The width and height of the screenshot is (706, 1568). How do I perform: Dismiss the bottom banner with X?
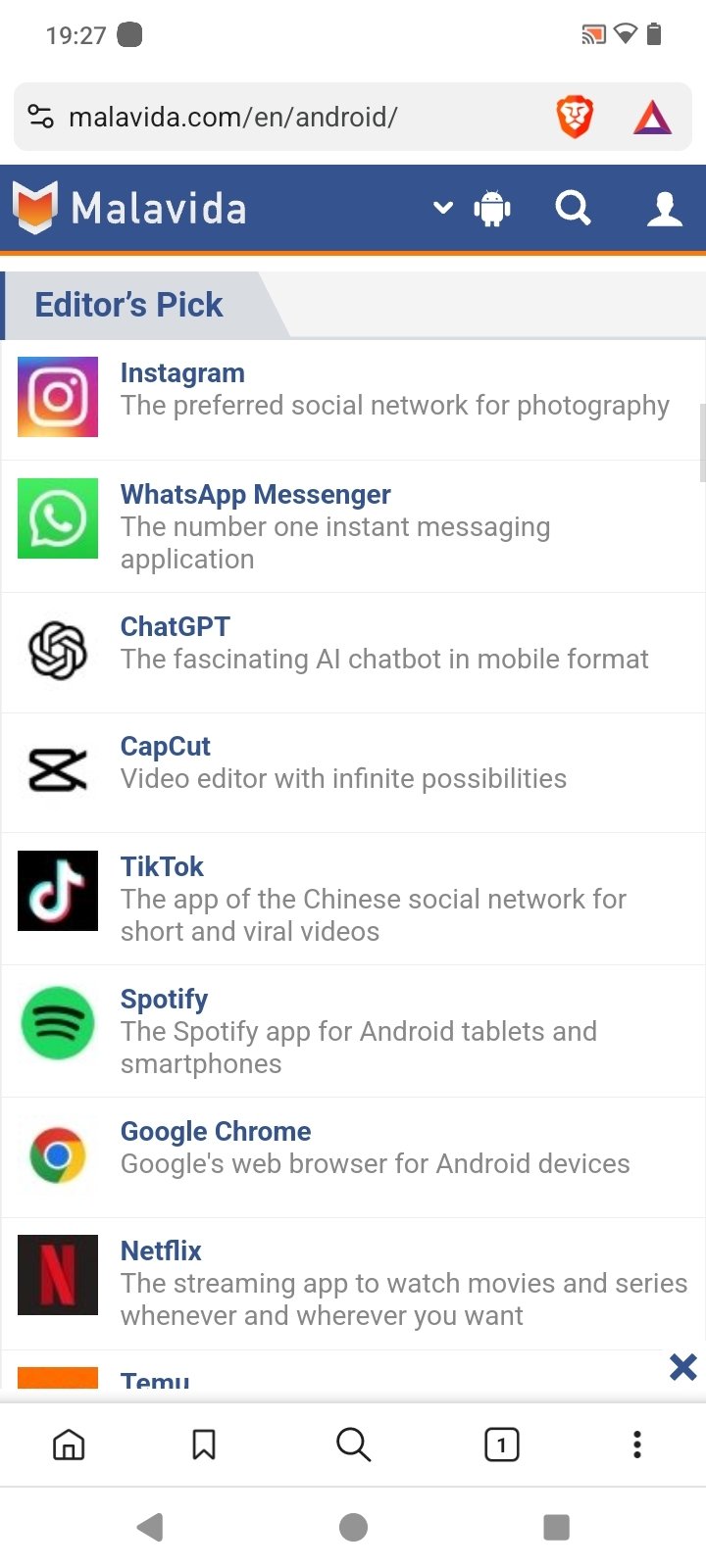point(683,1366)
